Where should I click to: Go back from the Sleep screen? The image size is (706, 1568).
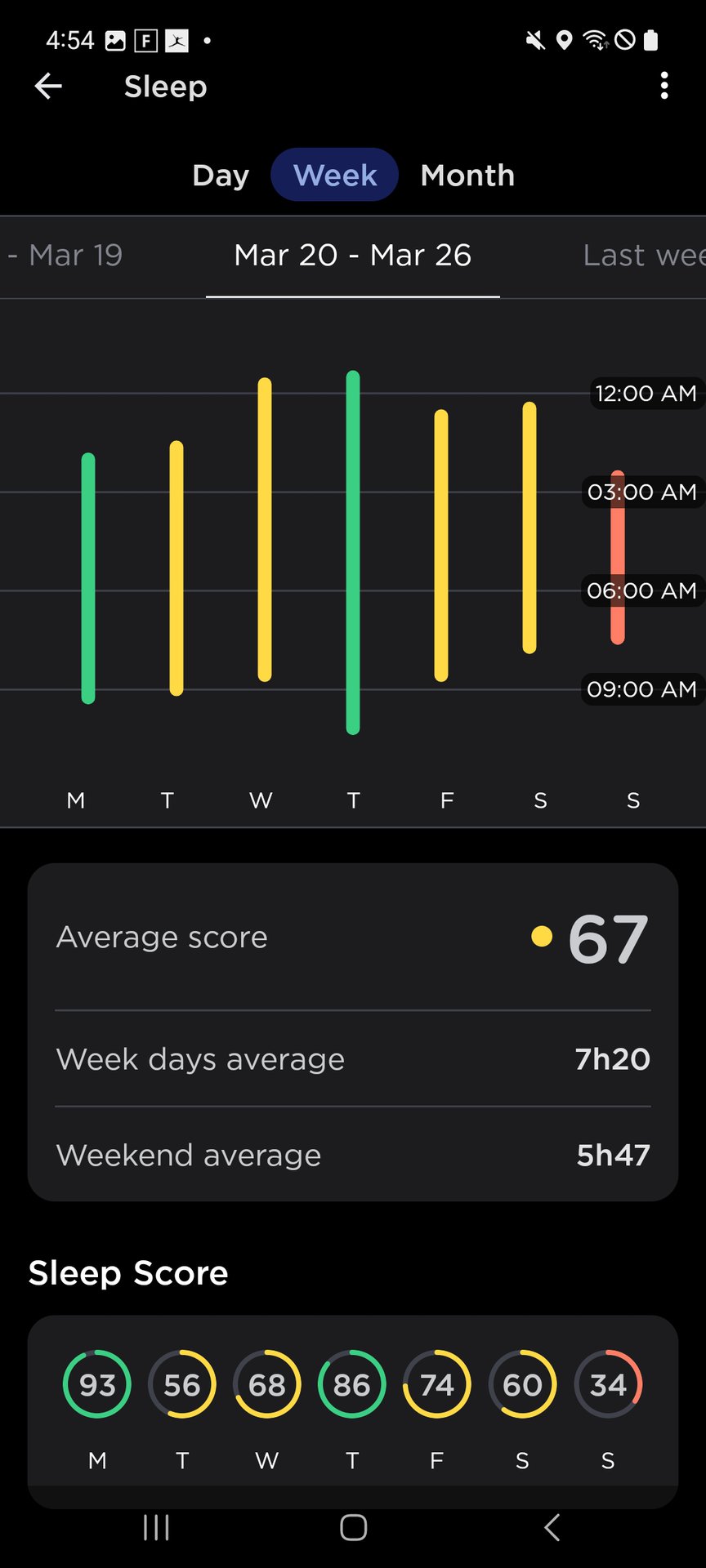48,86
